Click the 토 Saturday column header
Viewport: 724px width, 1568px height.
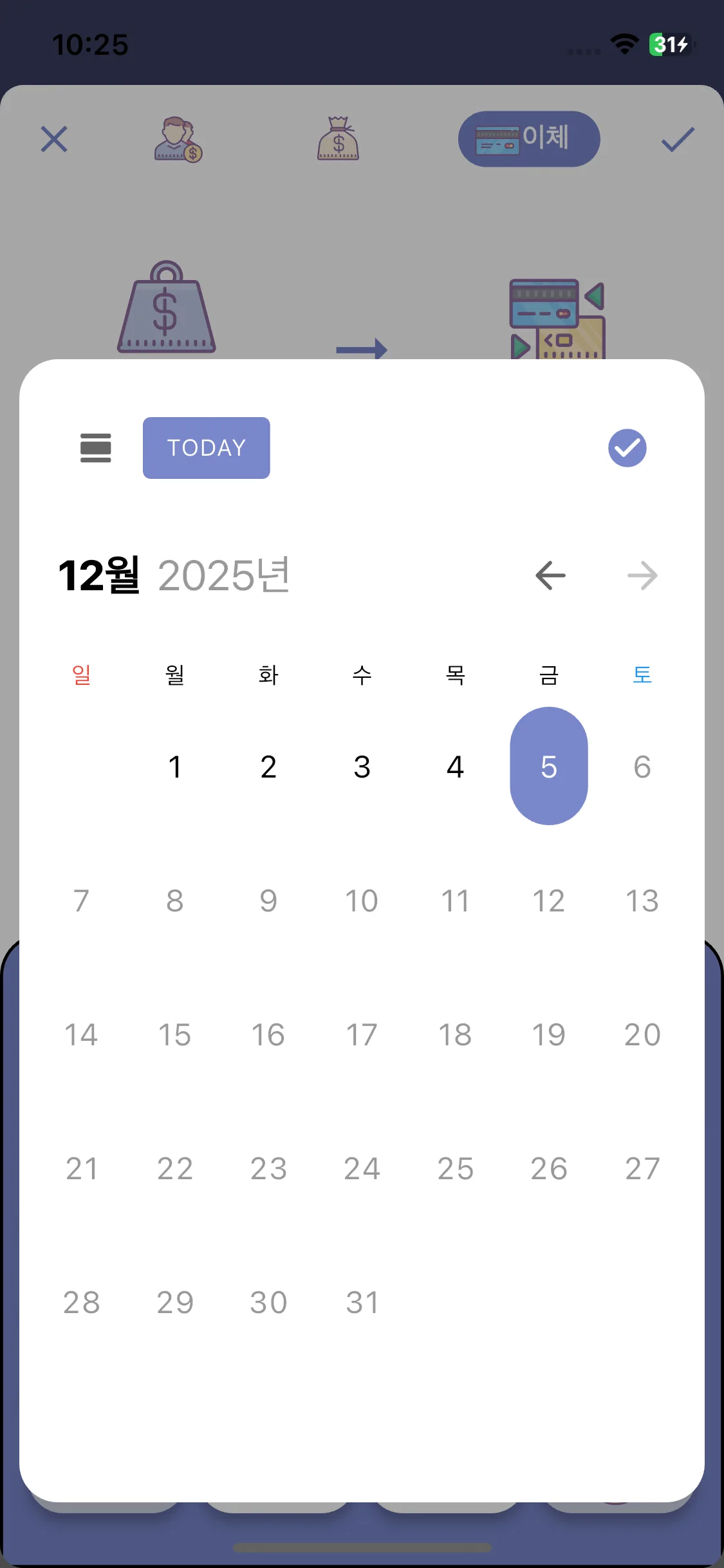(x=642, y=675)
